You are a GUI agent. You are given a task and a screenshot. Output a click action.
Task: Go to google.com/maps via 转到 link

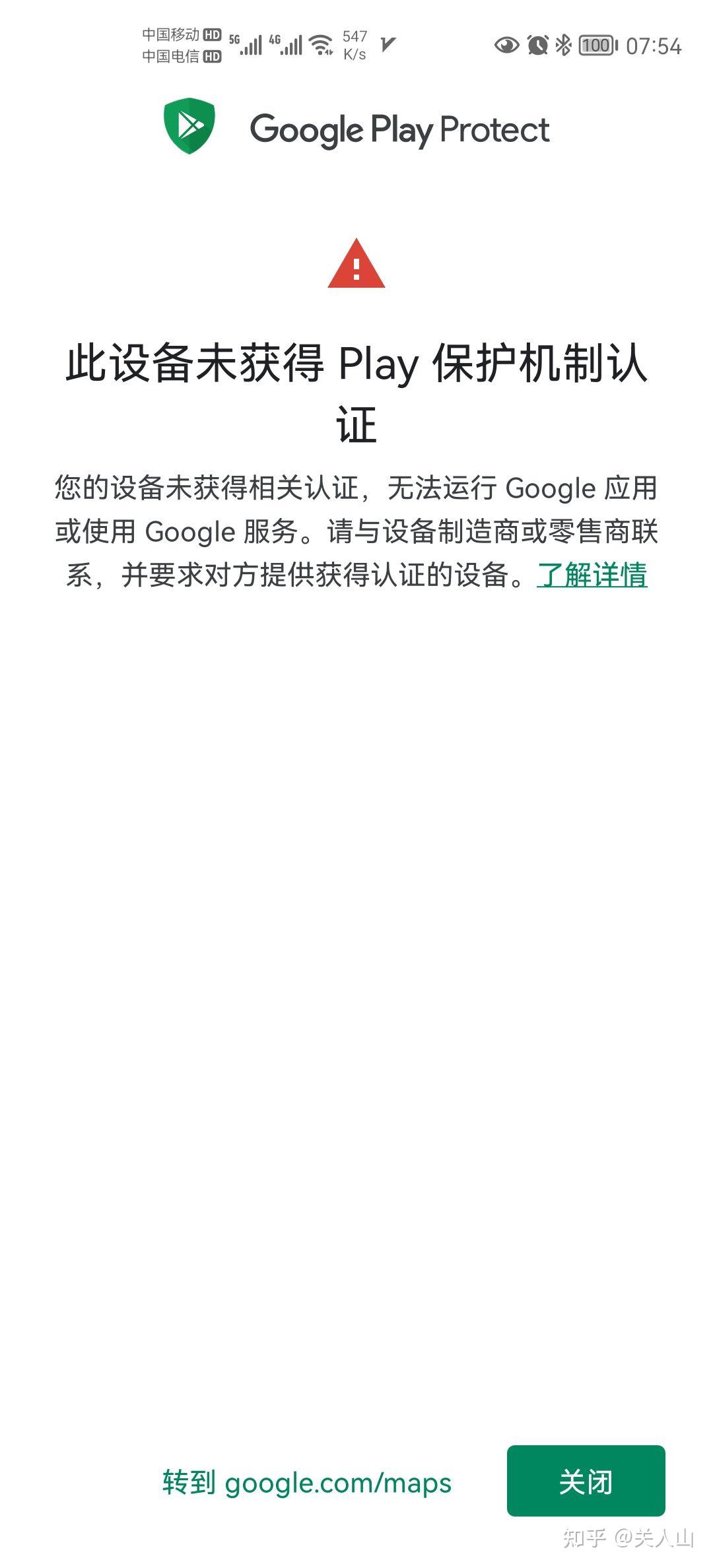pos(307,1482)
